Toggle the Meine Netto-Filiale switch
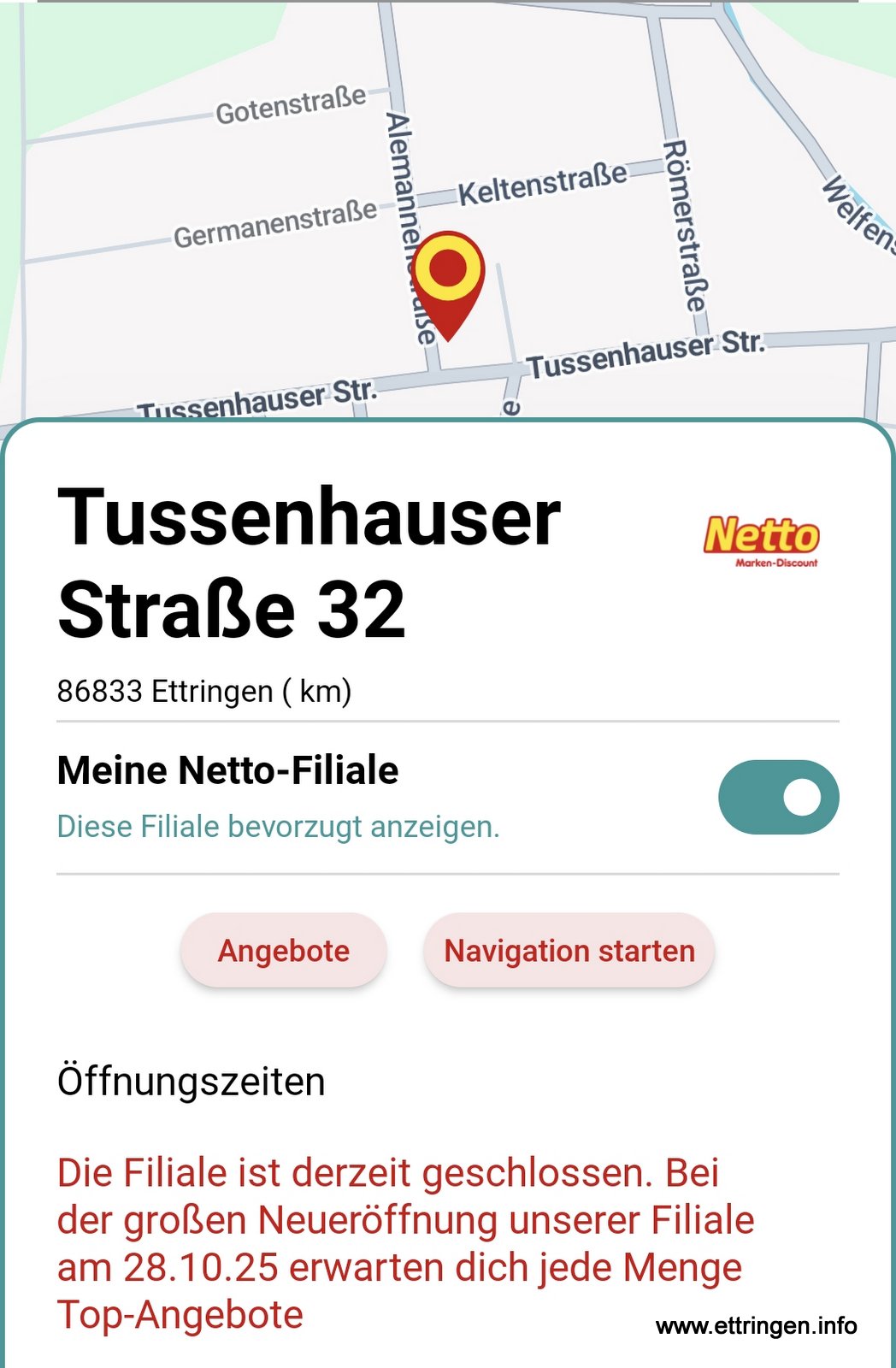 click(x=778, y=797)
